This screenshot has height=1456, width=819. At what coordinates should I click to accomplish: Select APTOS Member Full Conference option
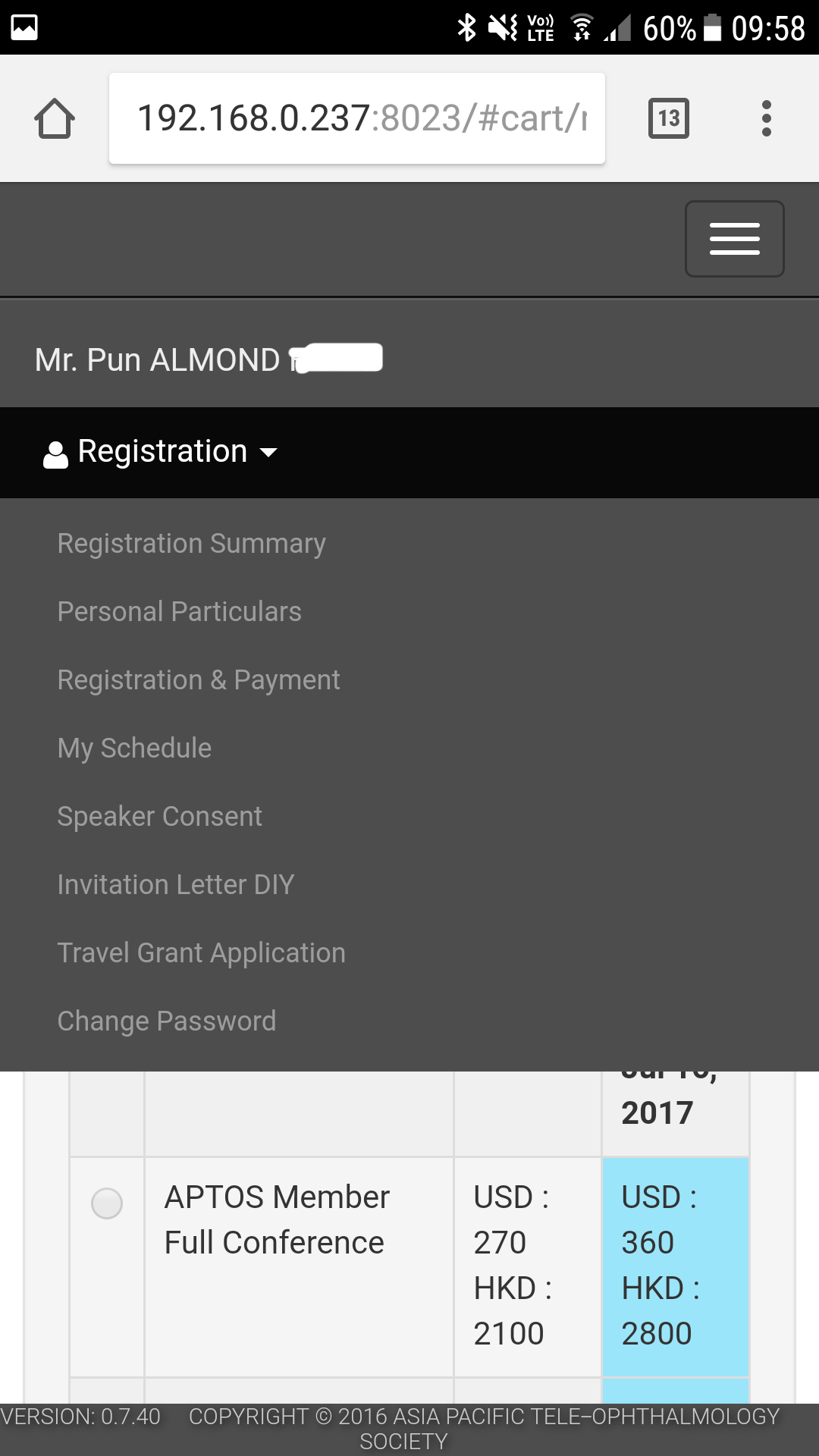(x=107, y=1203)
